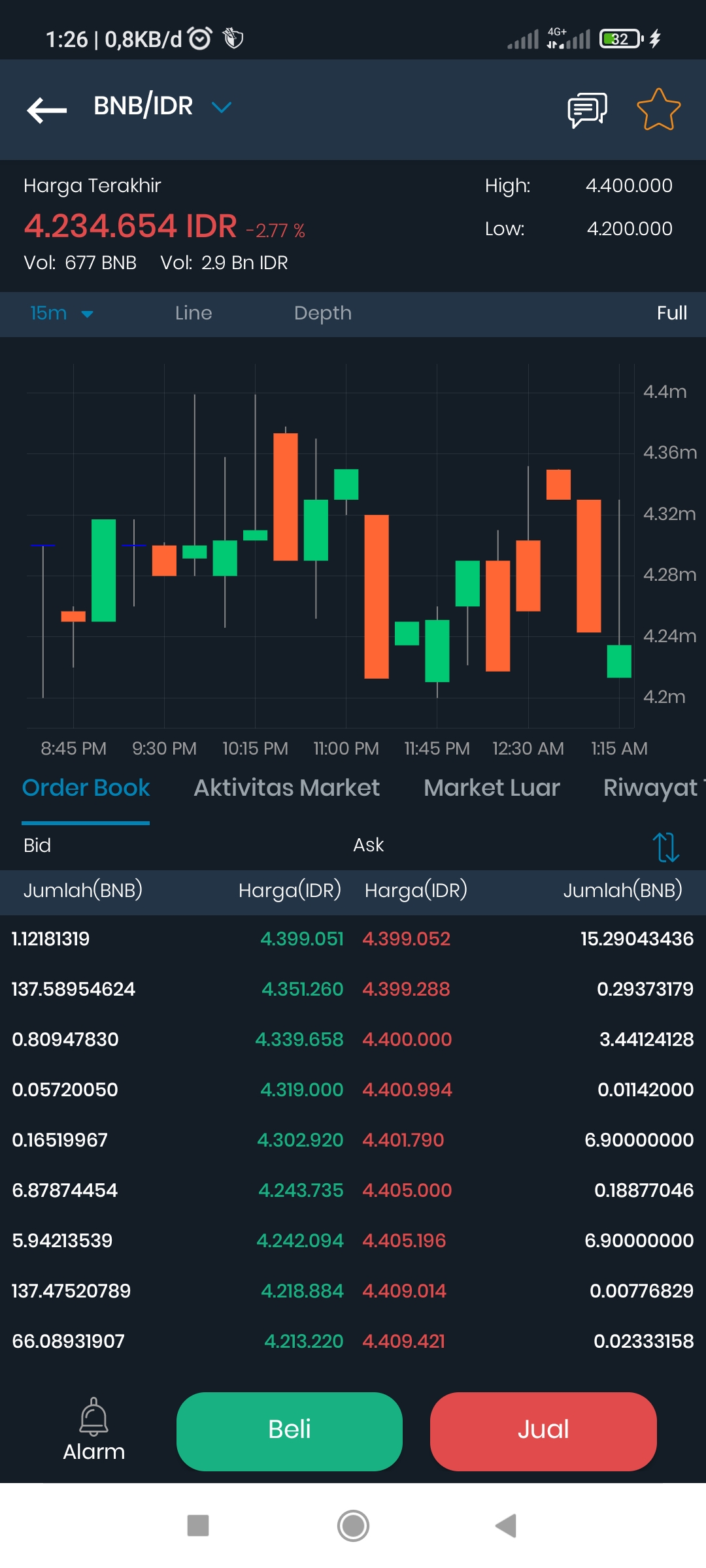The image size is (706, 1568).
Task: Open recent apps via the square button
Action: click(198, 1526)
